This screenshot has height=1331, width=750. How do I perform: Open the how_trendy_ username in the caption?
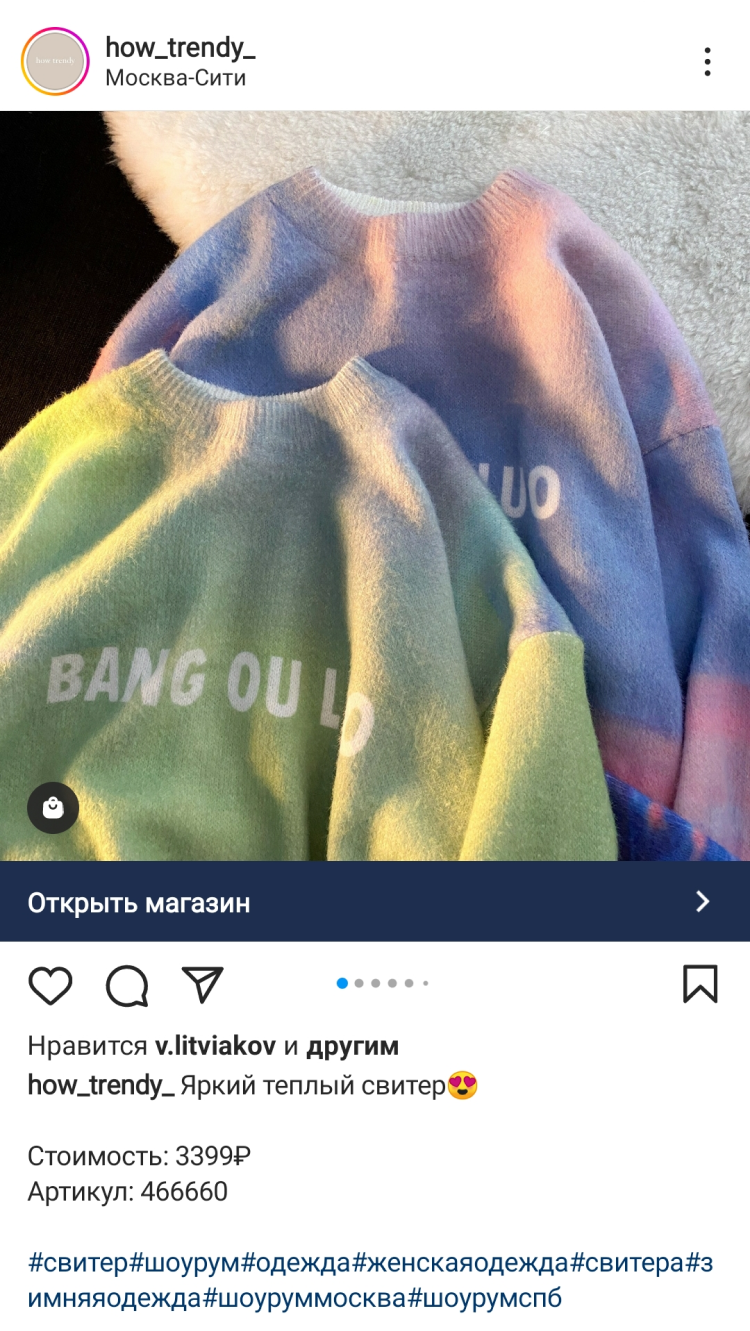[101, 1085]
